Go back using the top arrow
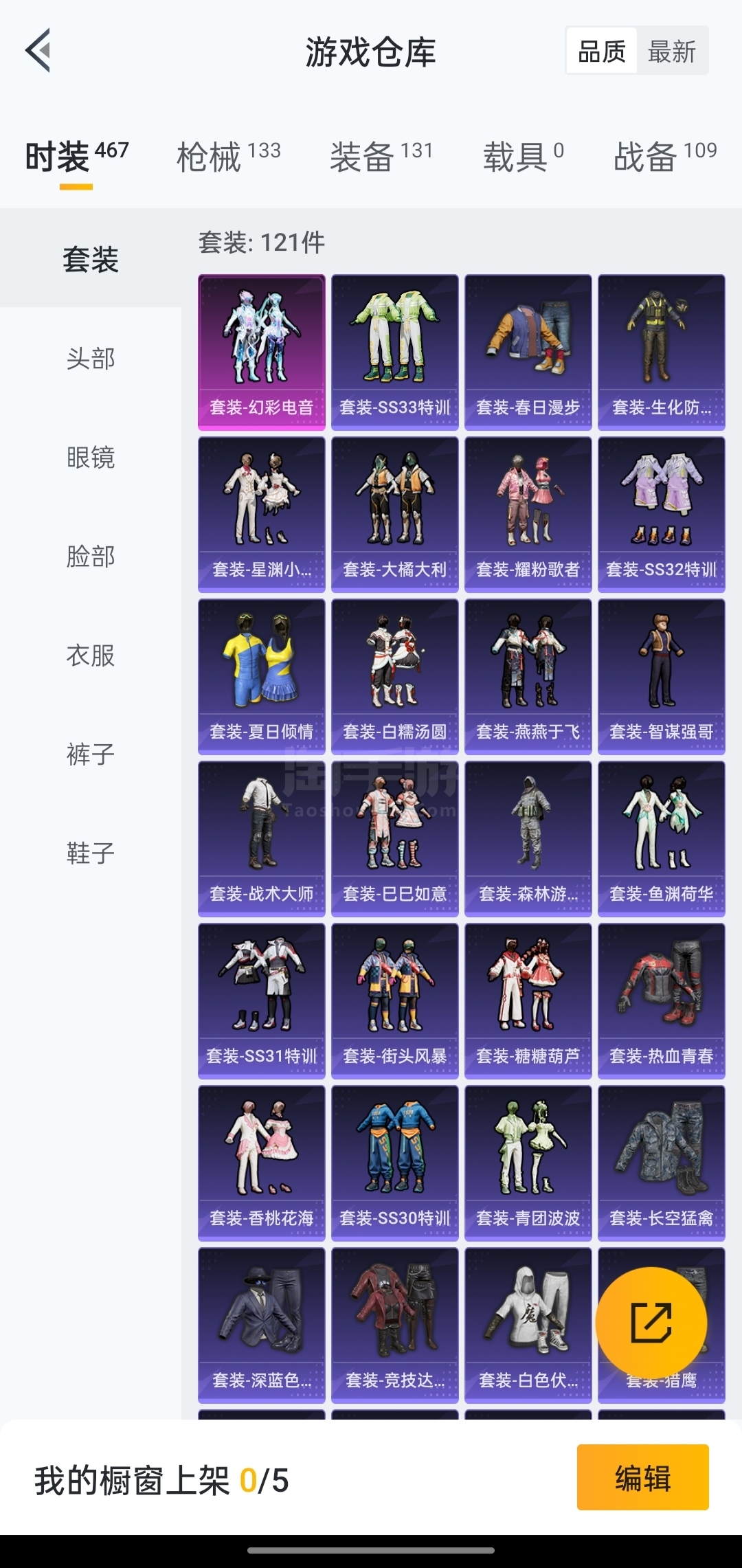Screen dimensions: 742x1568 click(38, 50)
